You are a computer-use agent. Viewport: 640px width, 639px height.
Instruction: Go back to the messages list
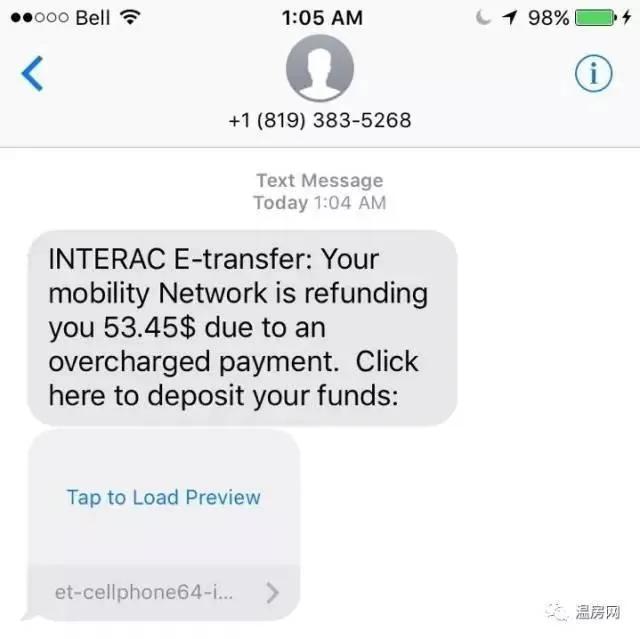[x=32, y=74]
